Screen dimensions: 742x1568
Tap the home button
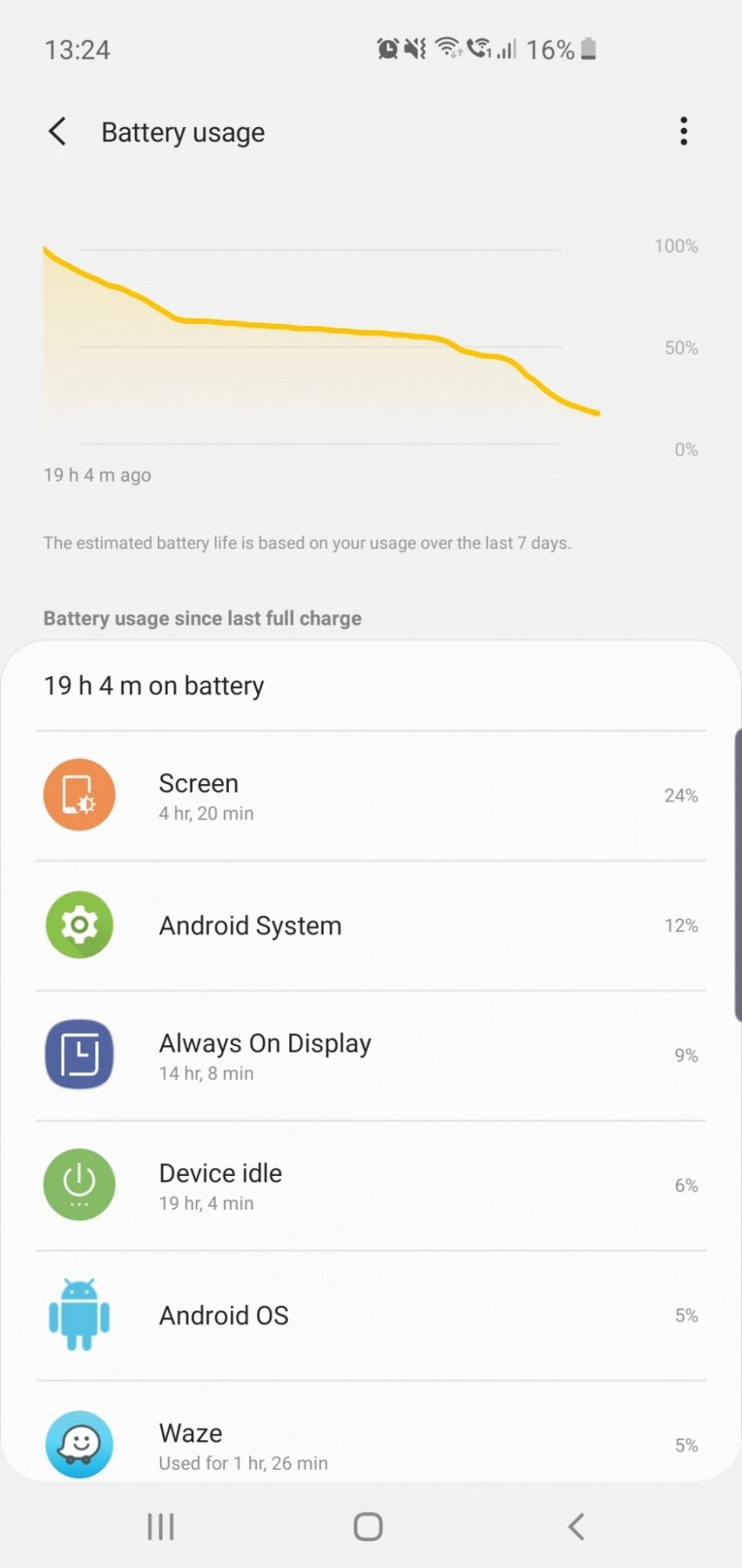[x=368, y=1526]
